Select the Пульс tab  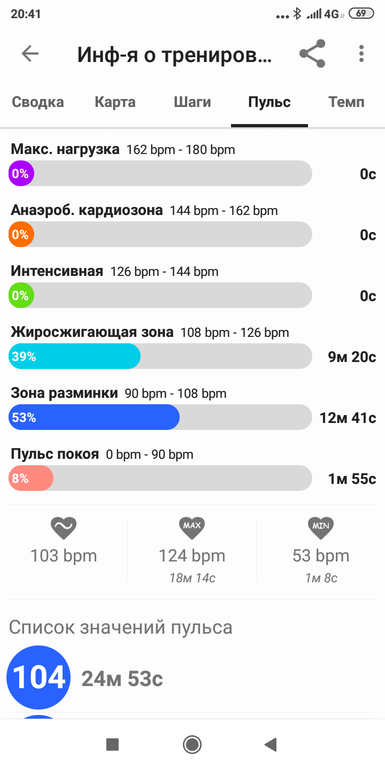click(x=269, y=102)
